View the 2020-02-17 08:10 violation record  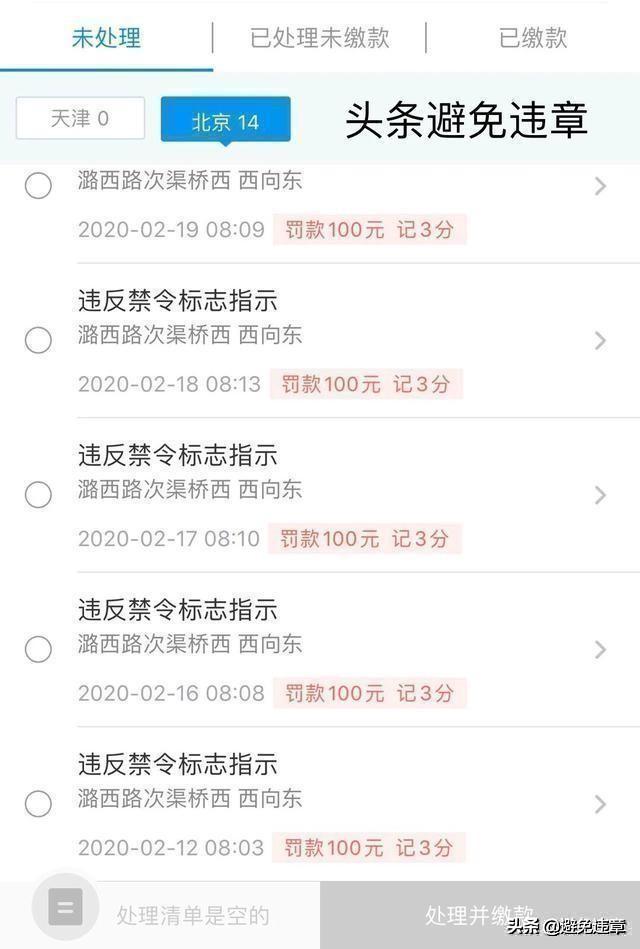[x=600, y=495]
